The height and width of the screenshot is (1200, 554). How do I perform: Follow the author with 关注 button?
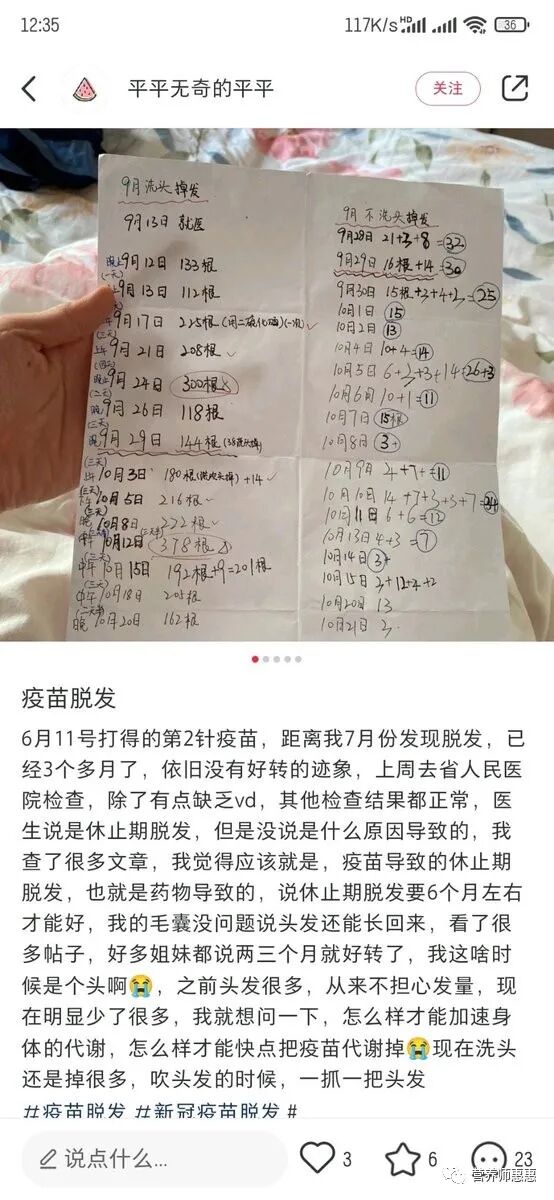click(447, 88)
